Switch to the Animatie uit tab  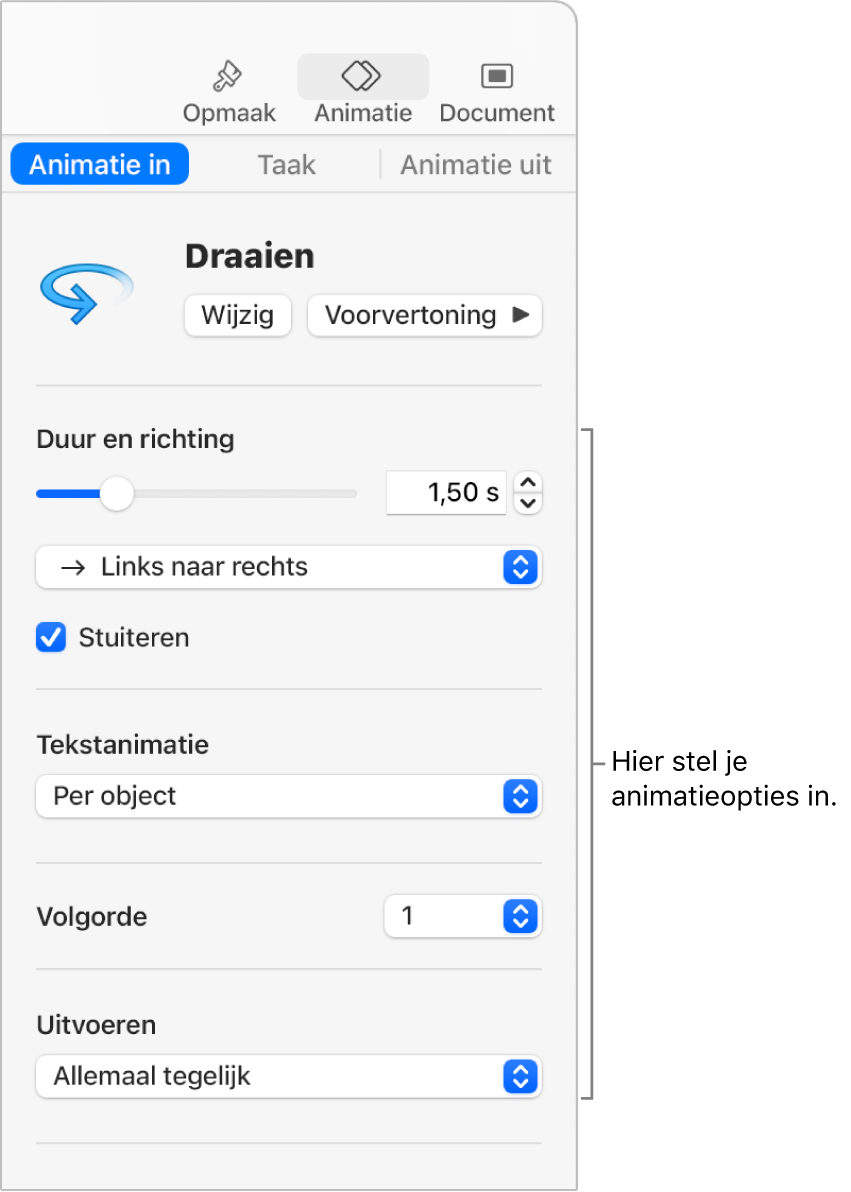(x=476, y=165)
